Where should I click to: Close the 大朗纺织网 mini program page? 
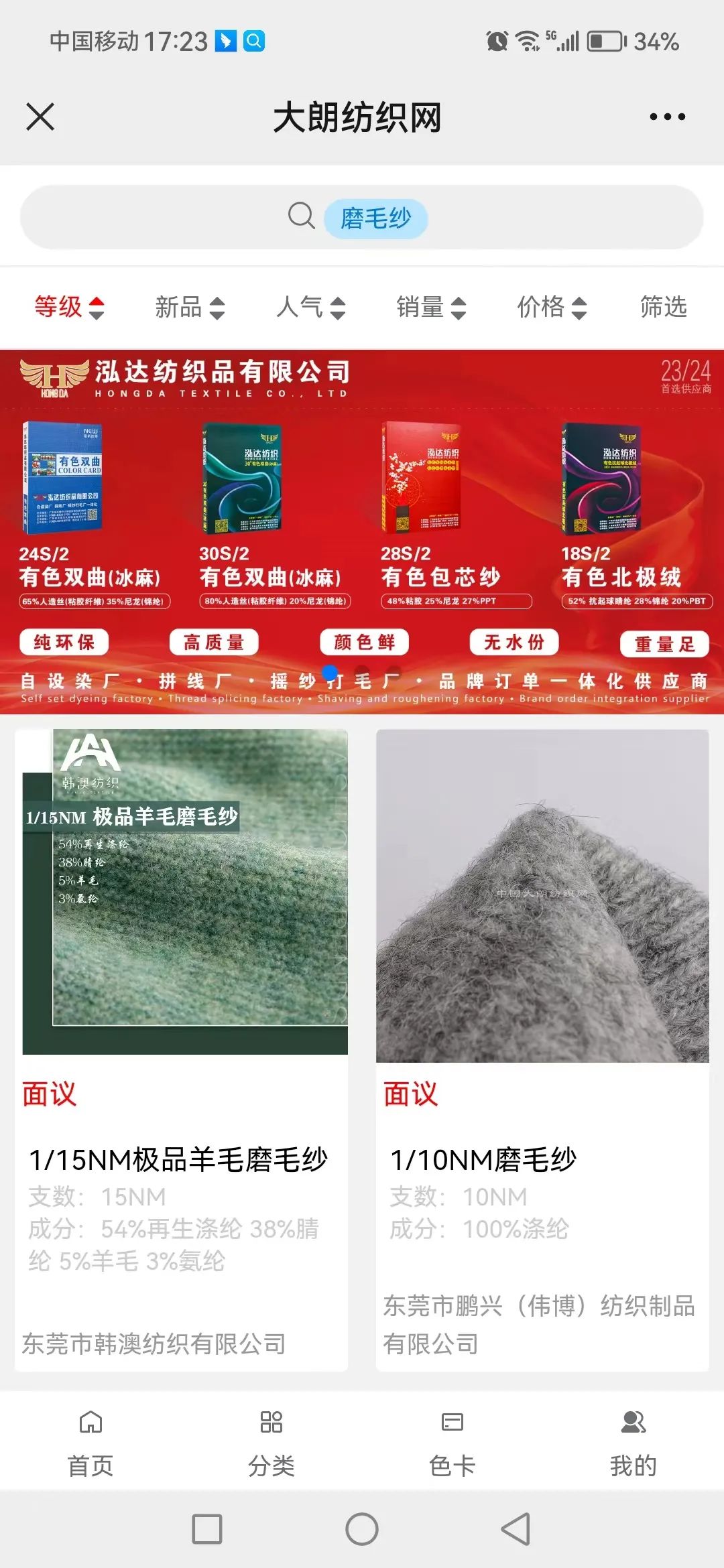(x=40, y=117)
